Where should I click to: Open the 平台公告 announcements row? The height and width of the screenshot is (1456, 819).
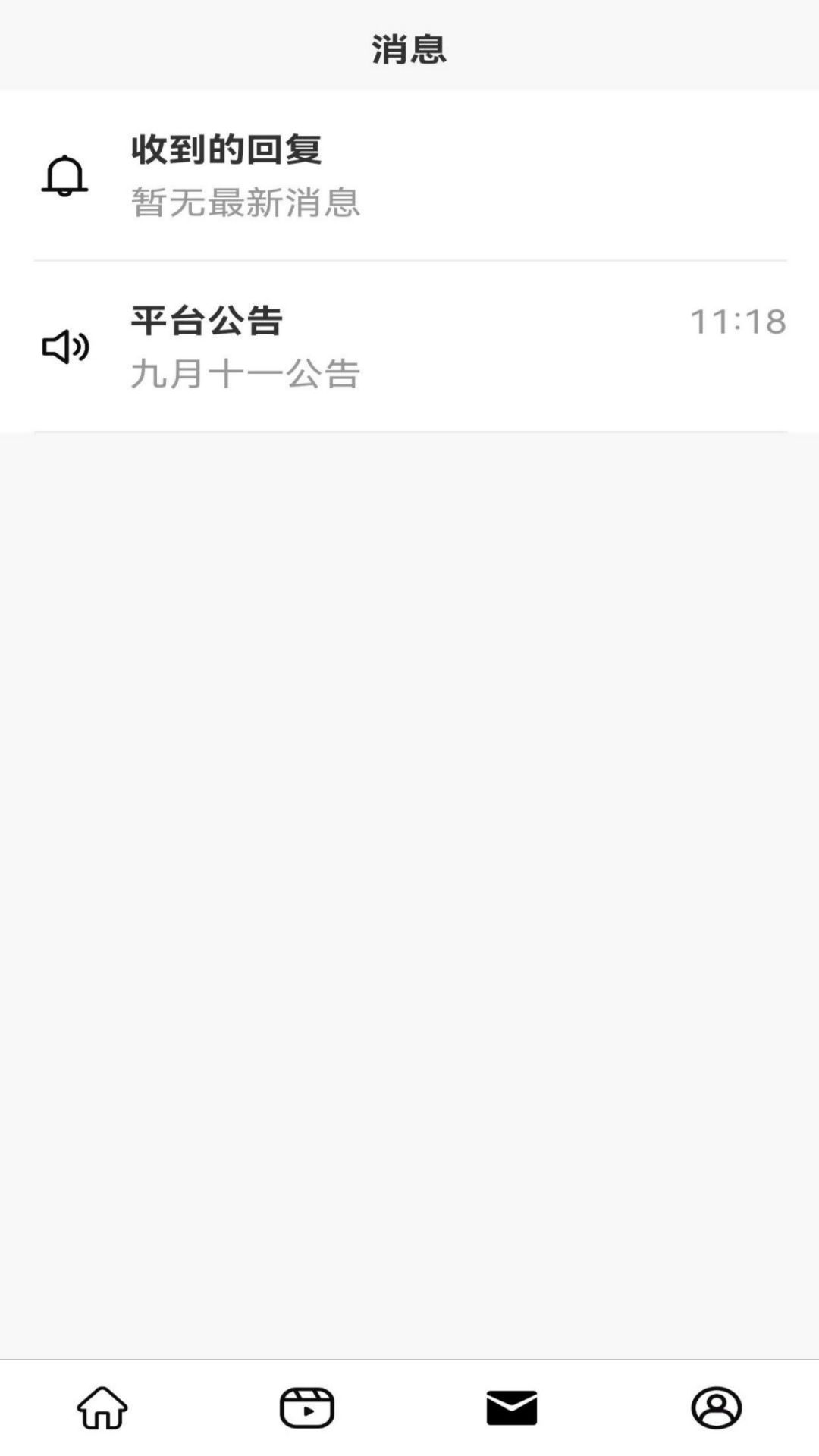pos(409,347)
